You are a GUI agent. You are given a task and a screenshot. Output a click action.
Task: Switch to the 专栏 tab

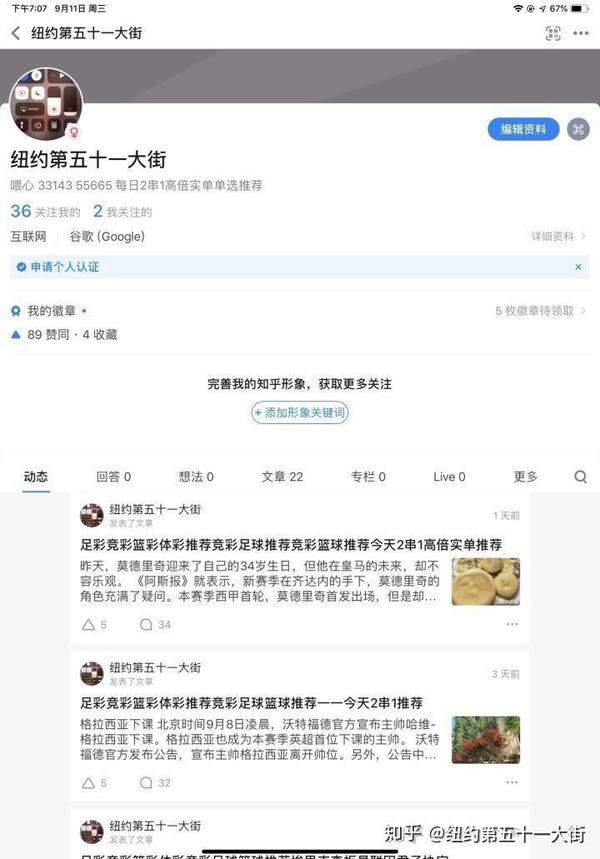[x=368, y=477]
